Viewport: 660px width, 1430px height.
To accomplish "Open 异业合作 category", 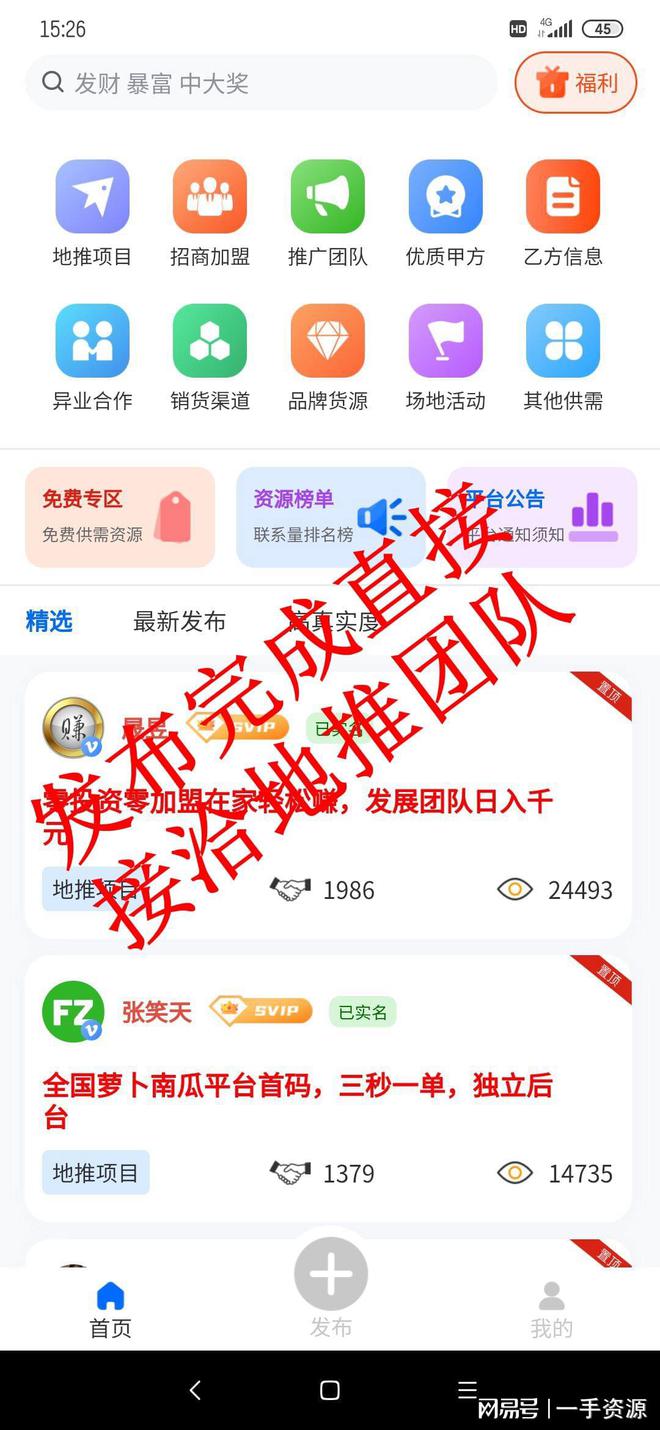I will click(92, 357).
